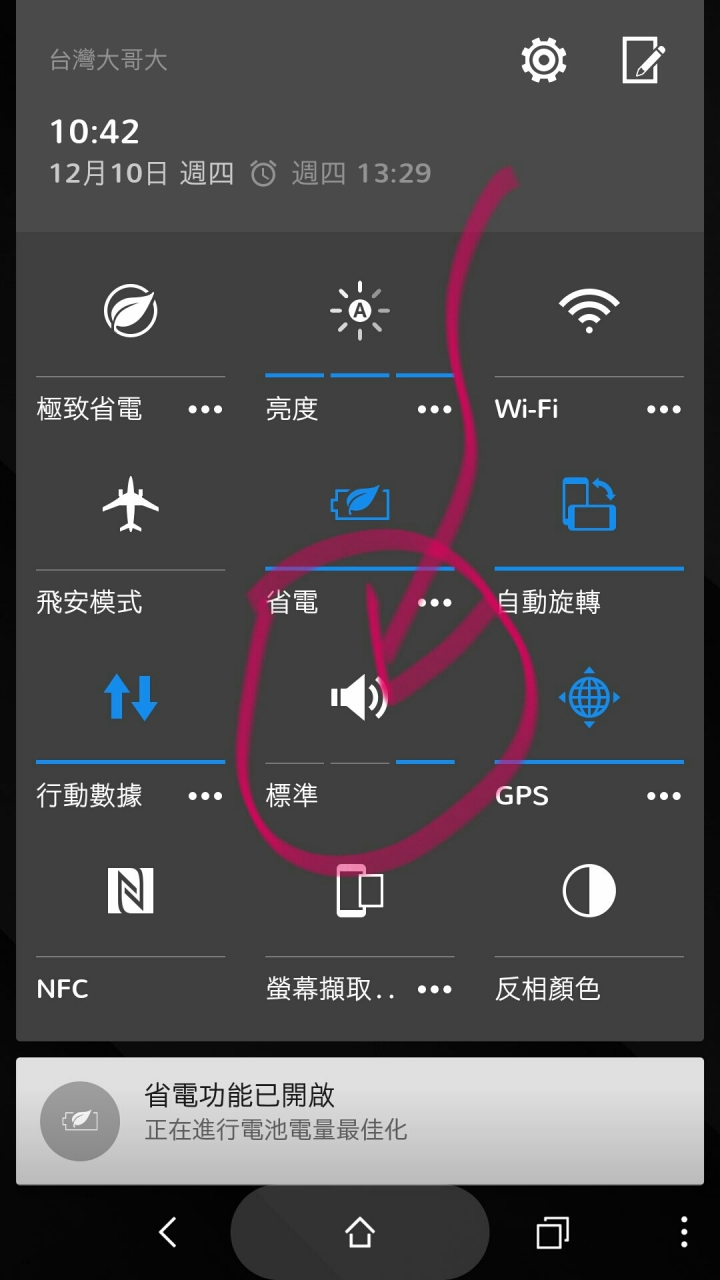
Task: Open system settings via the gear icon
Action: [x=544, y=61]
